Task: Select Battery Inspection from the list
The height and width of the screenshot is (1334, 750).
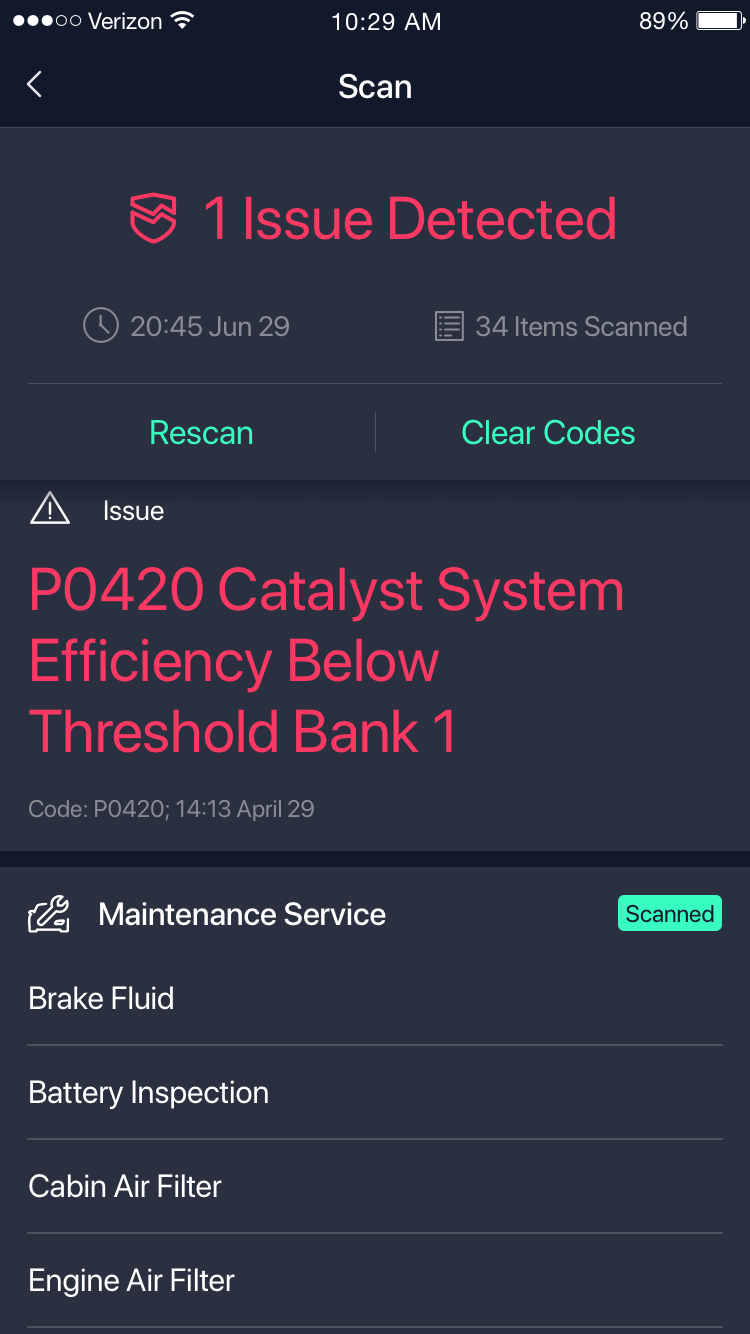Action: pyautogui.click(x=375, y=1092)
